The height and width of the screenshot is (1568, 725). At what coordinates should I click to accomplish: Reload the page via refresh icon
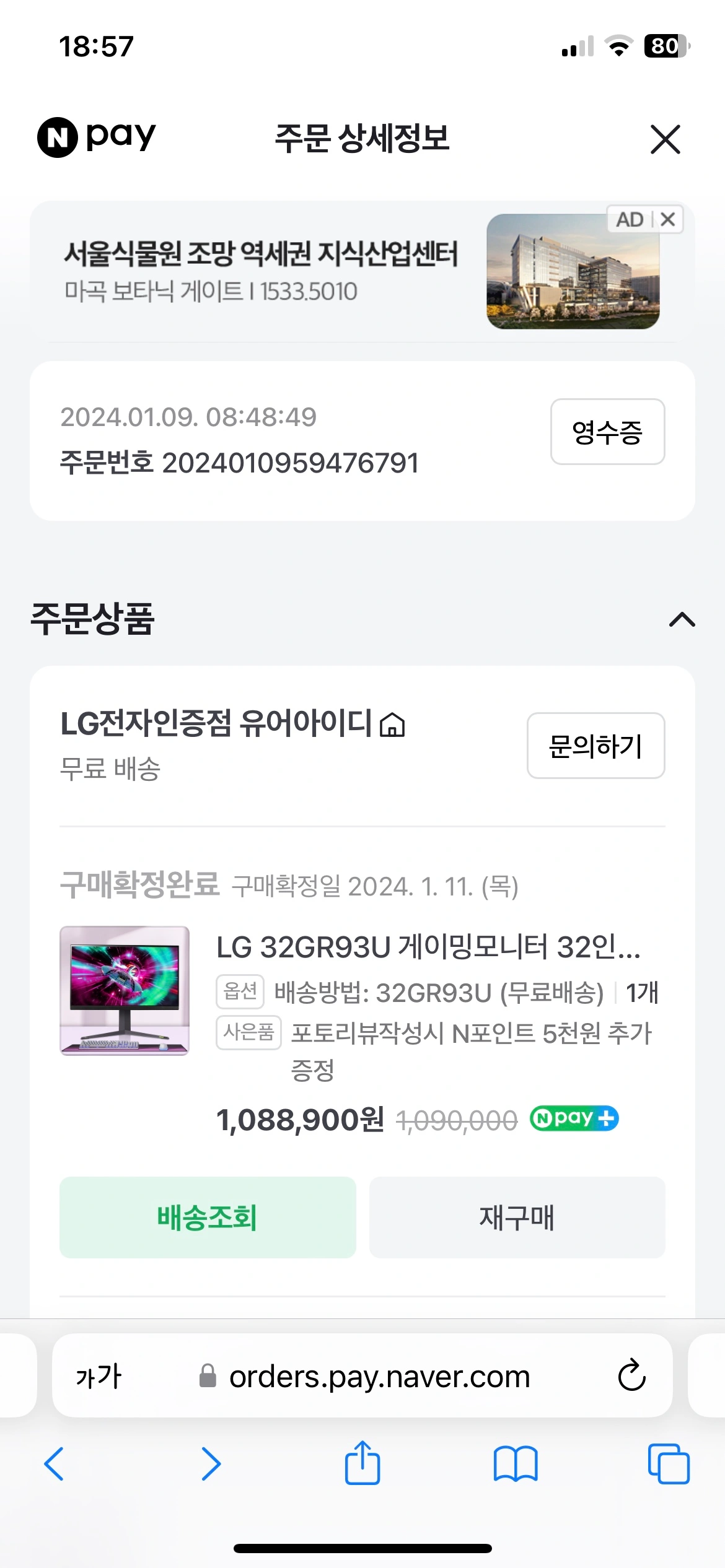coord(631,1376)
